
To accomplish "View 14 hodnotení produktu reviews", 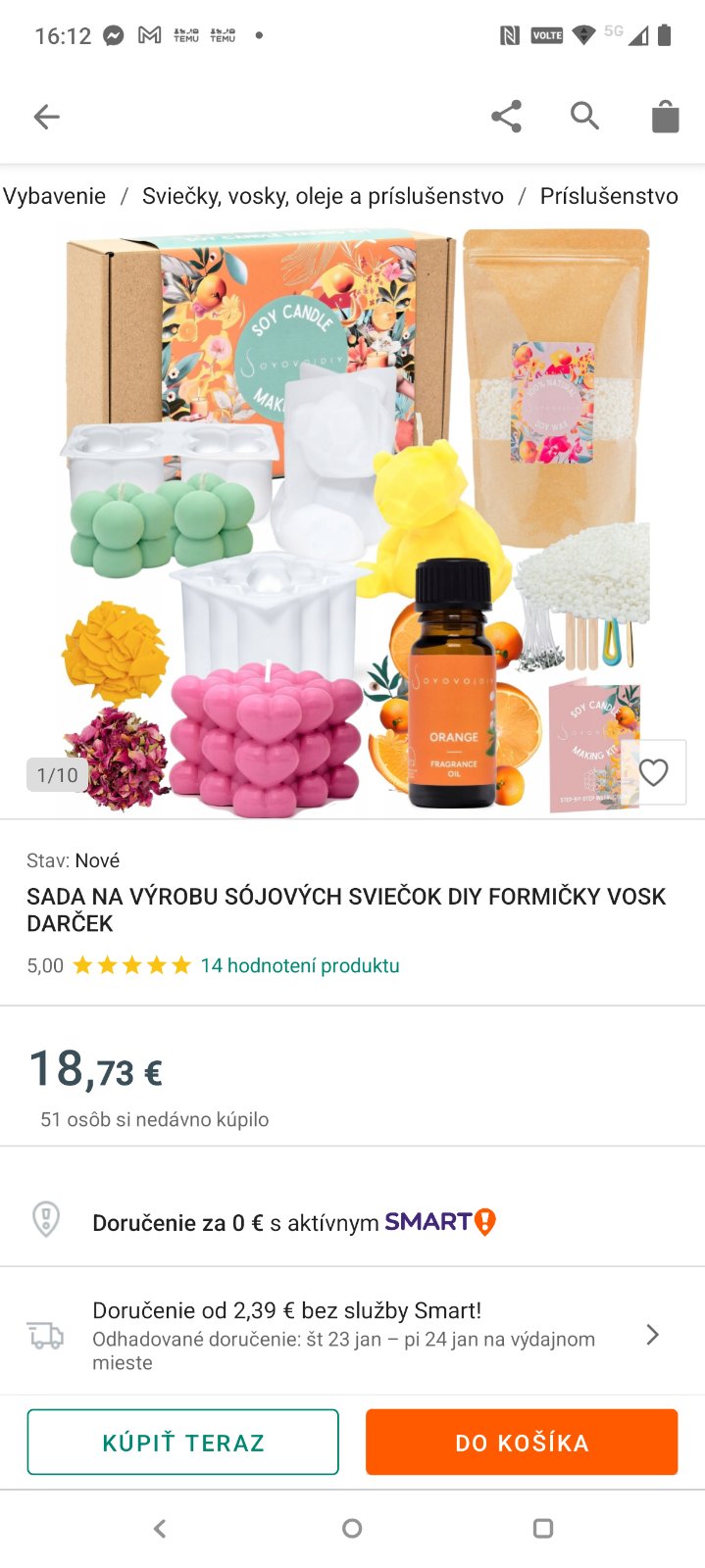I will 299,965.
